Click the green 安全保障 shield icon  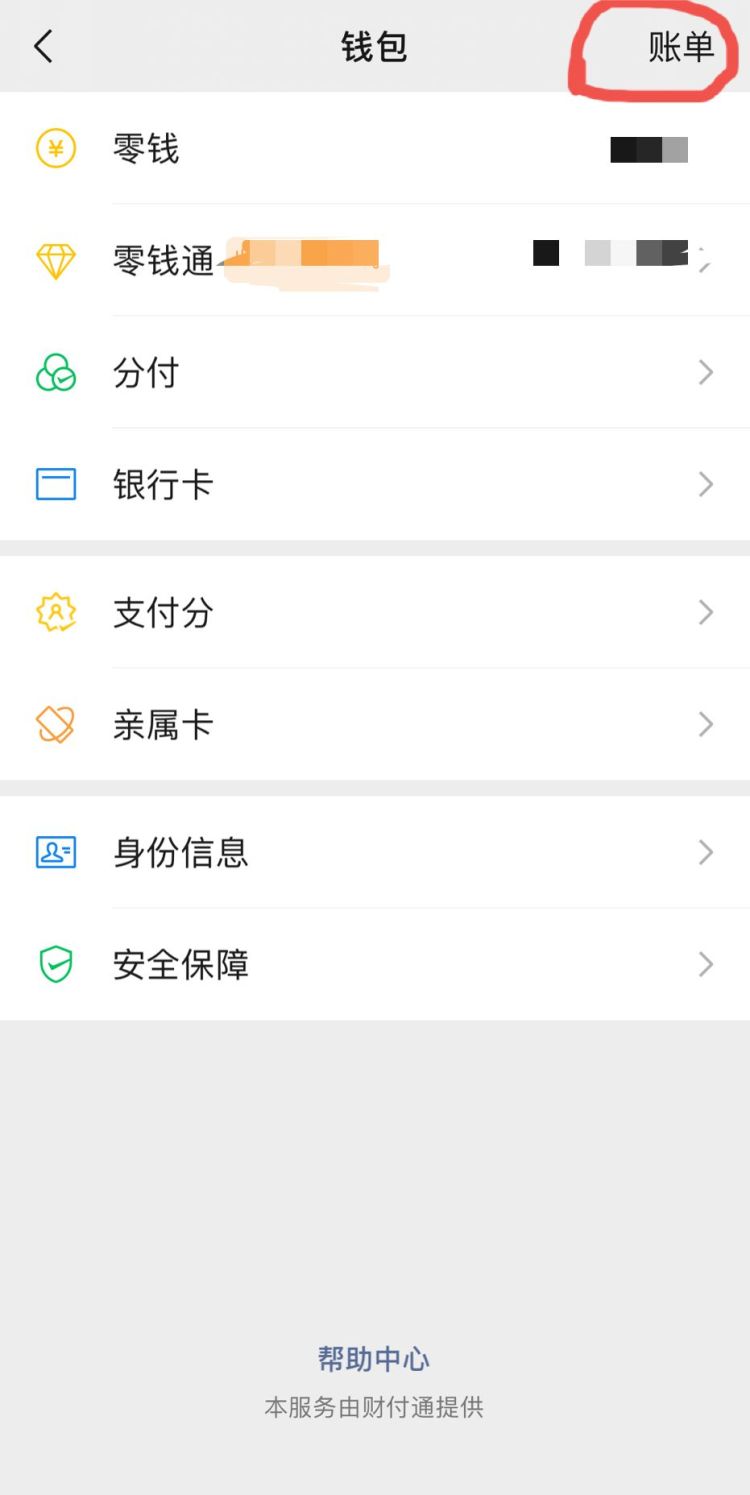[x=55, y=964]
